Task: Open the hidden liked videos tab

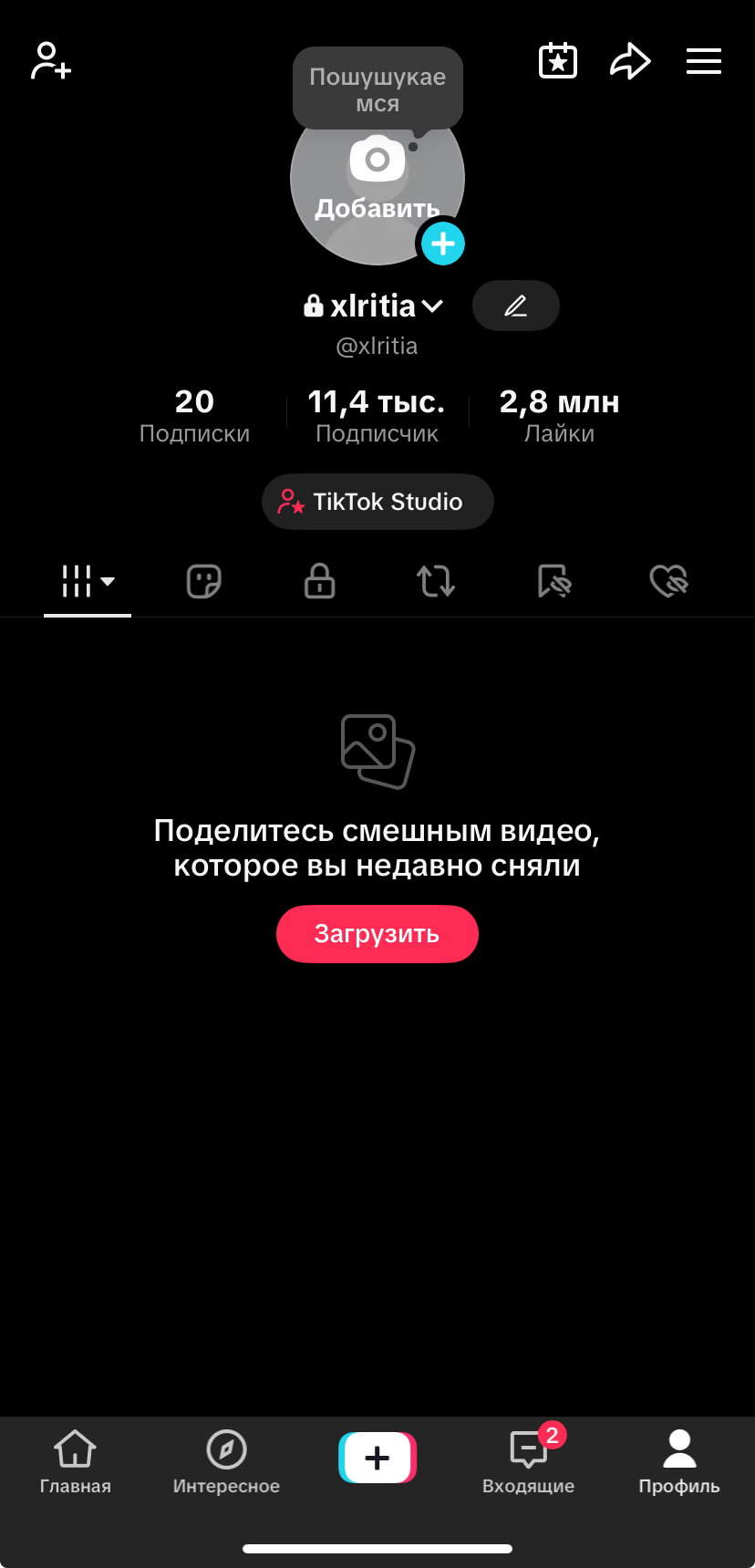Action: 668,581
